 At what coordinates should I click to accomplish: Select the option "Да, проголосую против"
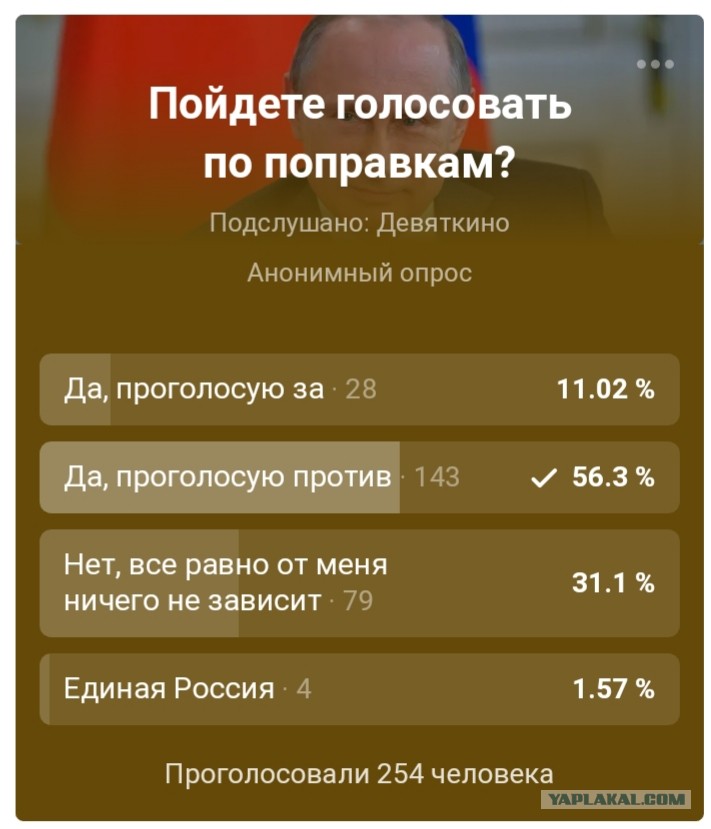[359, 477]
